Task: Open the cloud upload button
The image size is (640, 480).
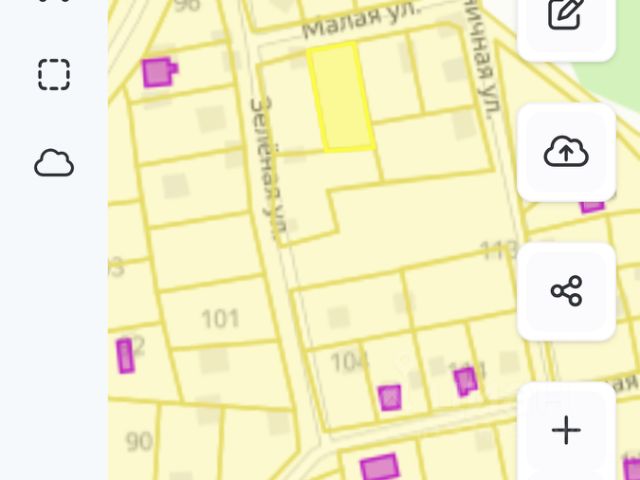Action: pos(566,152)
